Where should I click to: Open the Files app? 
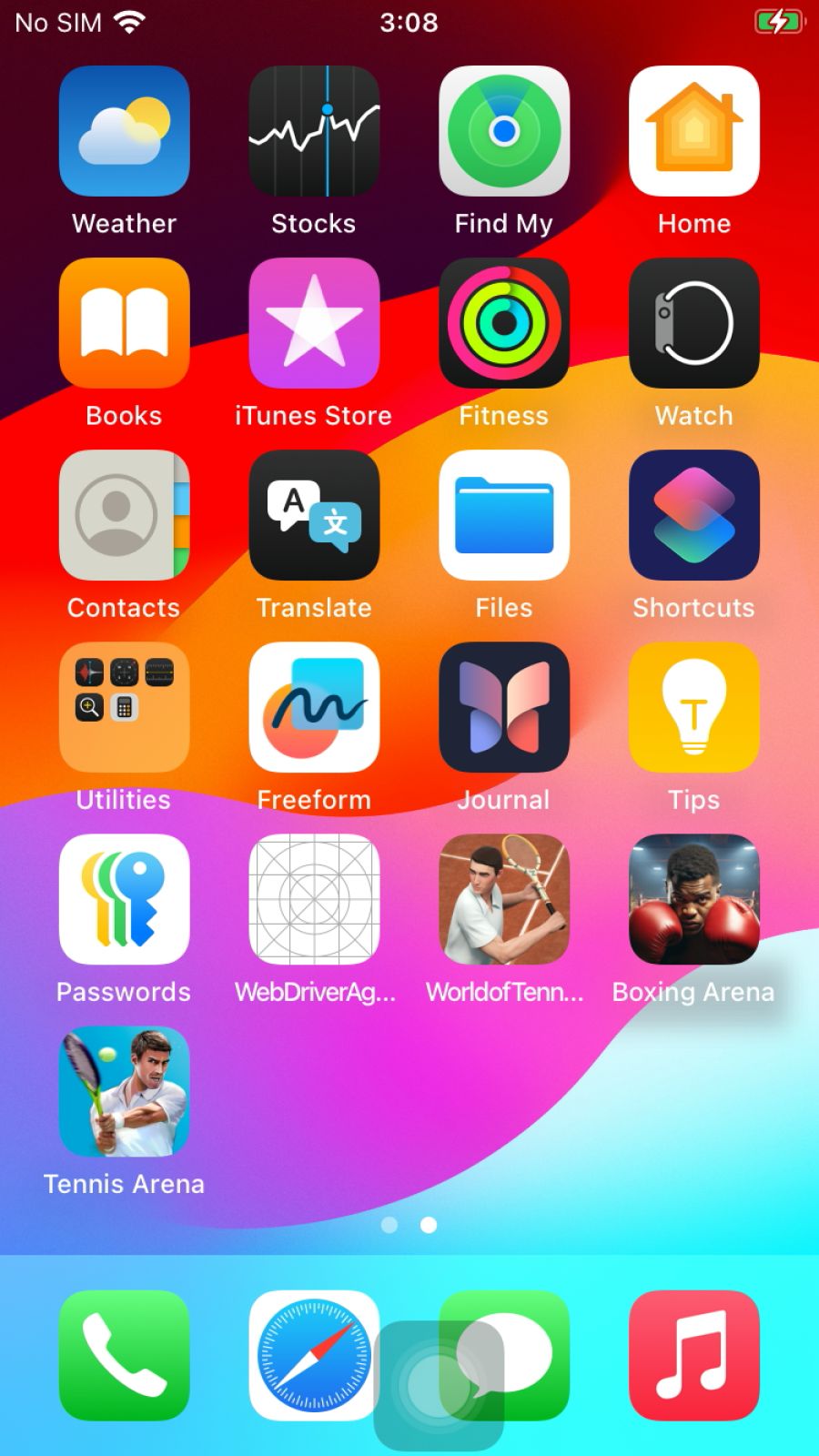click(504, 515)
